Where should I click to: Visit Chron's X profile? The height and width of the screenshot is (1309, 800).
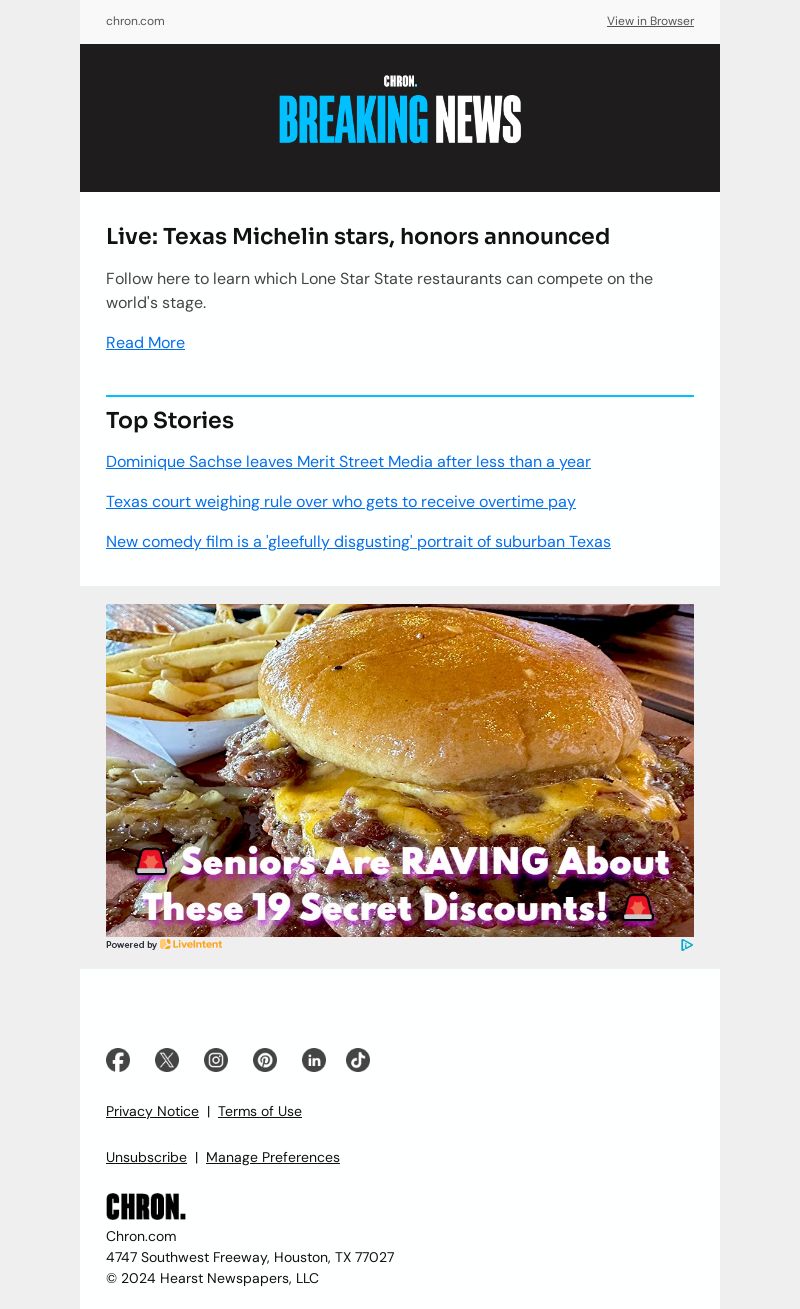pyautogui.click(x=167, y=1060)
